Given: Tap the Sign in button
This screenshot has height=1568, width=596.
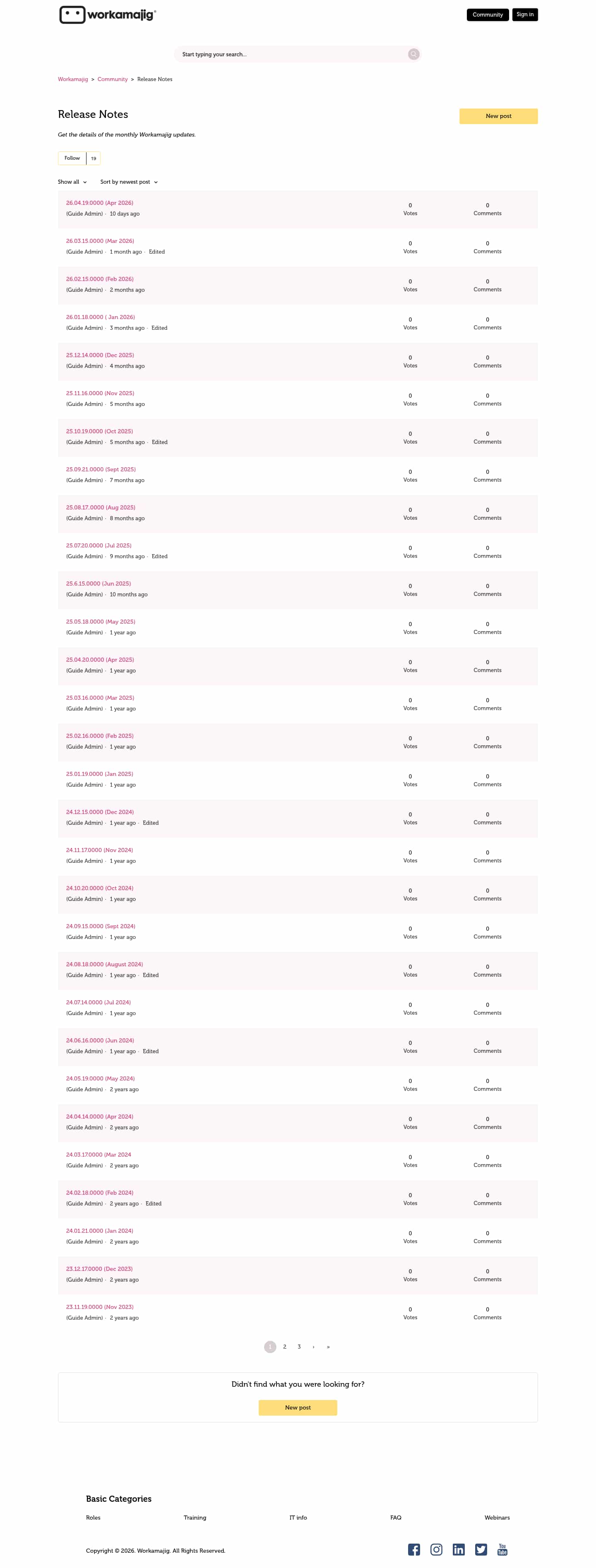Looking at the screenshot, I should [x=524, y=14].
